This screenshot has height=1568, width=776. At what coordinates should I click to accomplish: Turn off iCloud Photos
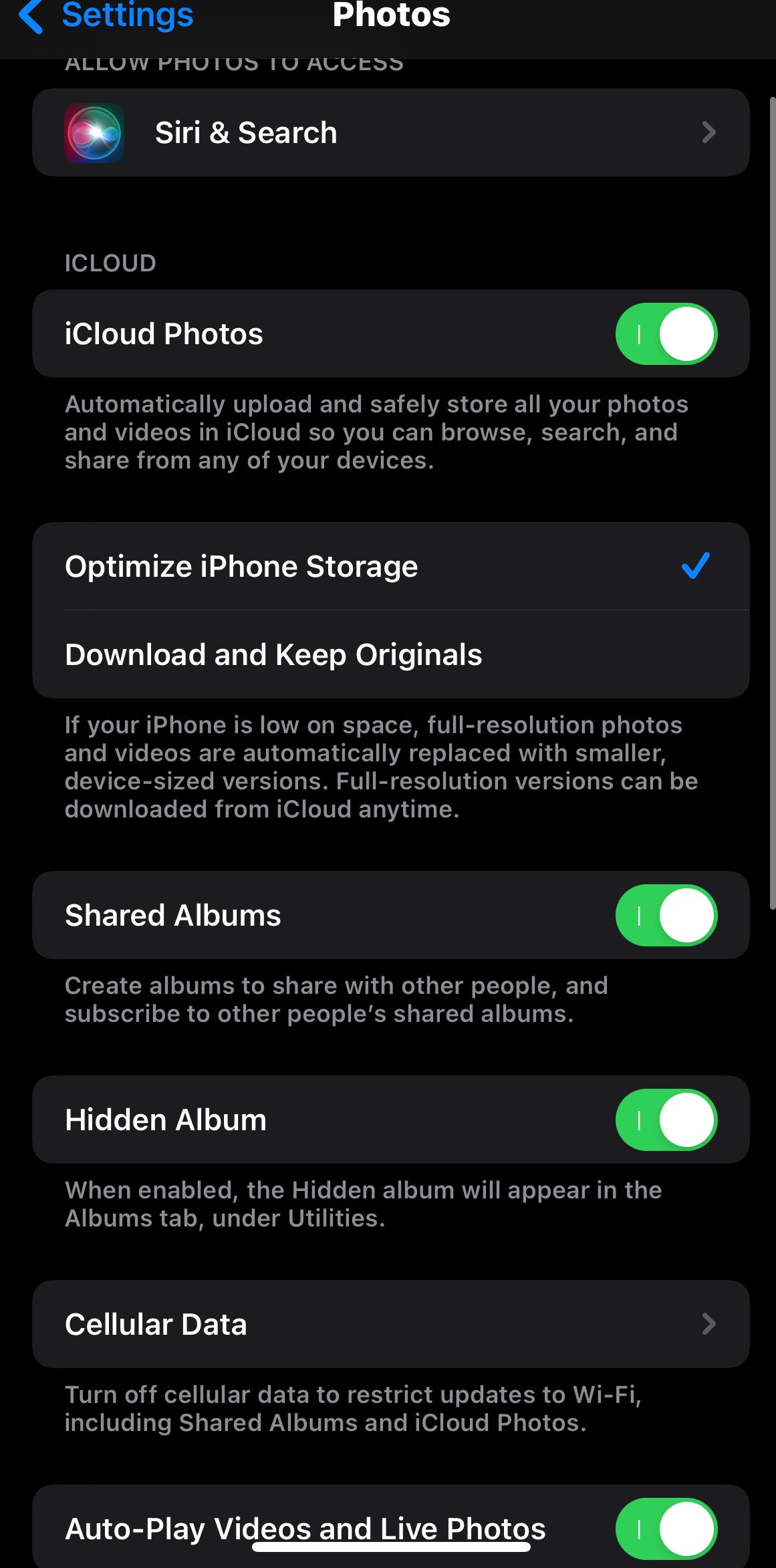(666, 334)
